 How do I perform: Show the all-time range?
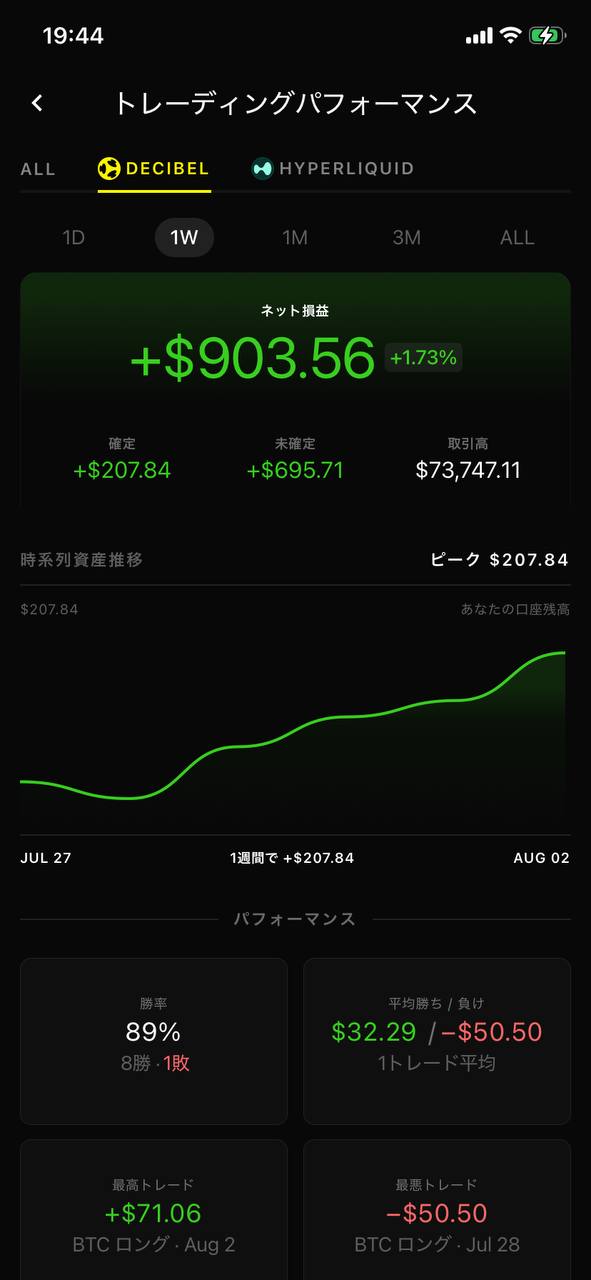(x=517, y=238)
